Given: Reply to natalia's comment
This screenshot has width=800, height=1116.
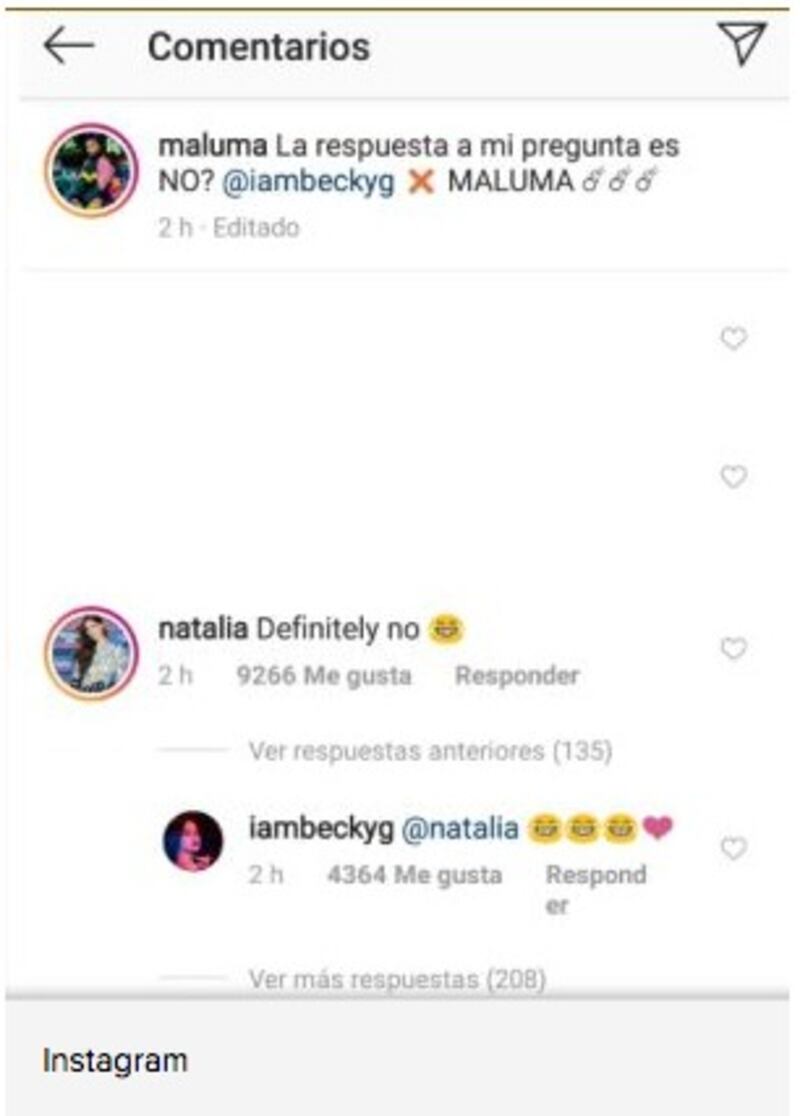Looking at the screenshot, I should click(x=517, y=676).
